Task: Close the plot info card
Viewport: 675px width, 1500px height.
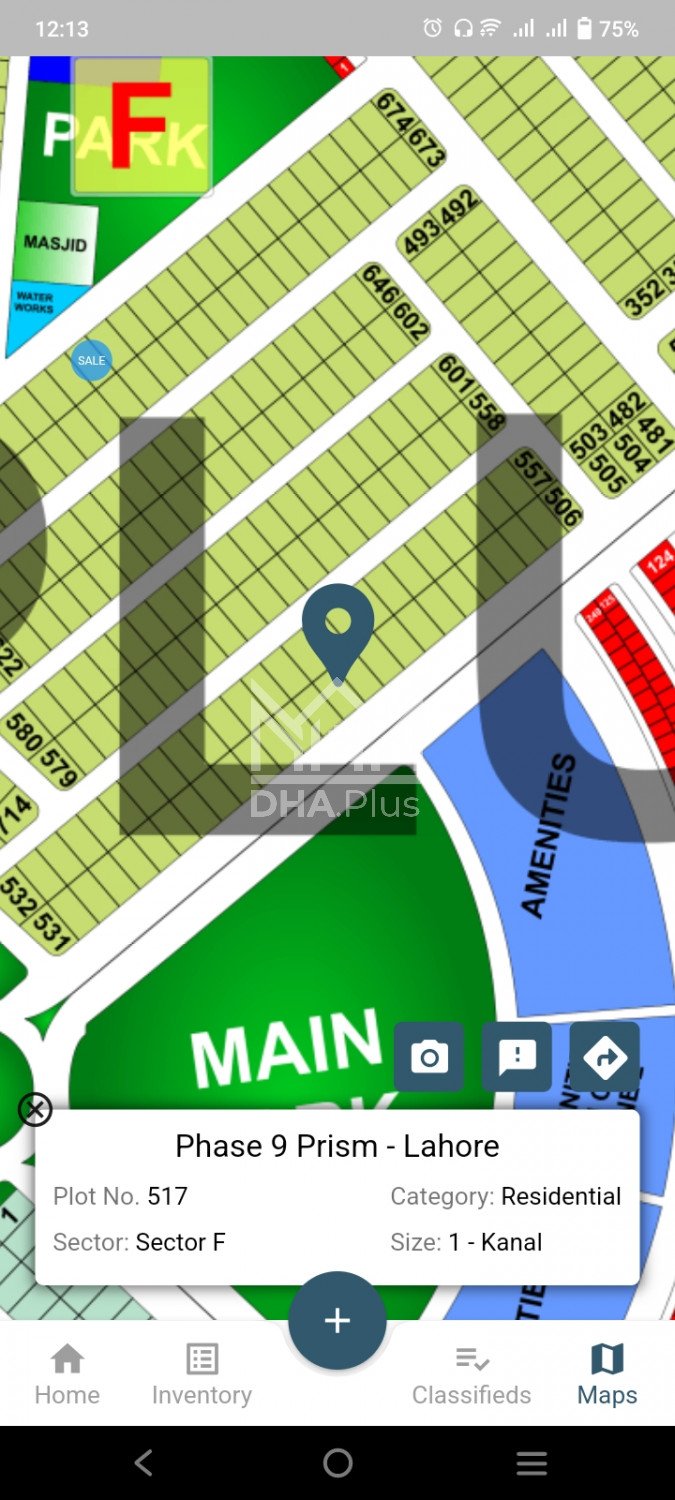Action: pos(35,1109)
